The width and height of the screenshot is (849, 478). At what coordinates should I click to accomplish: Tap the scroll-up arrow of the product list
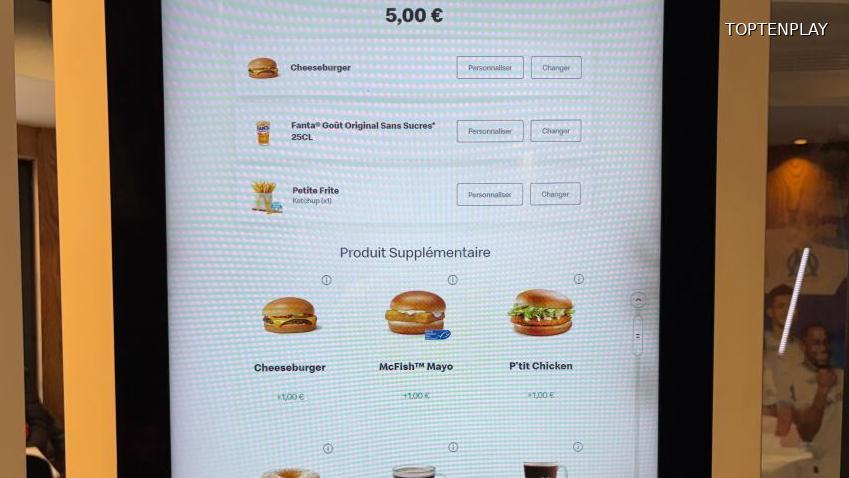[638, 300]
